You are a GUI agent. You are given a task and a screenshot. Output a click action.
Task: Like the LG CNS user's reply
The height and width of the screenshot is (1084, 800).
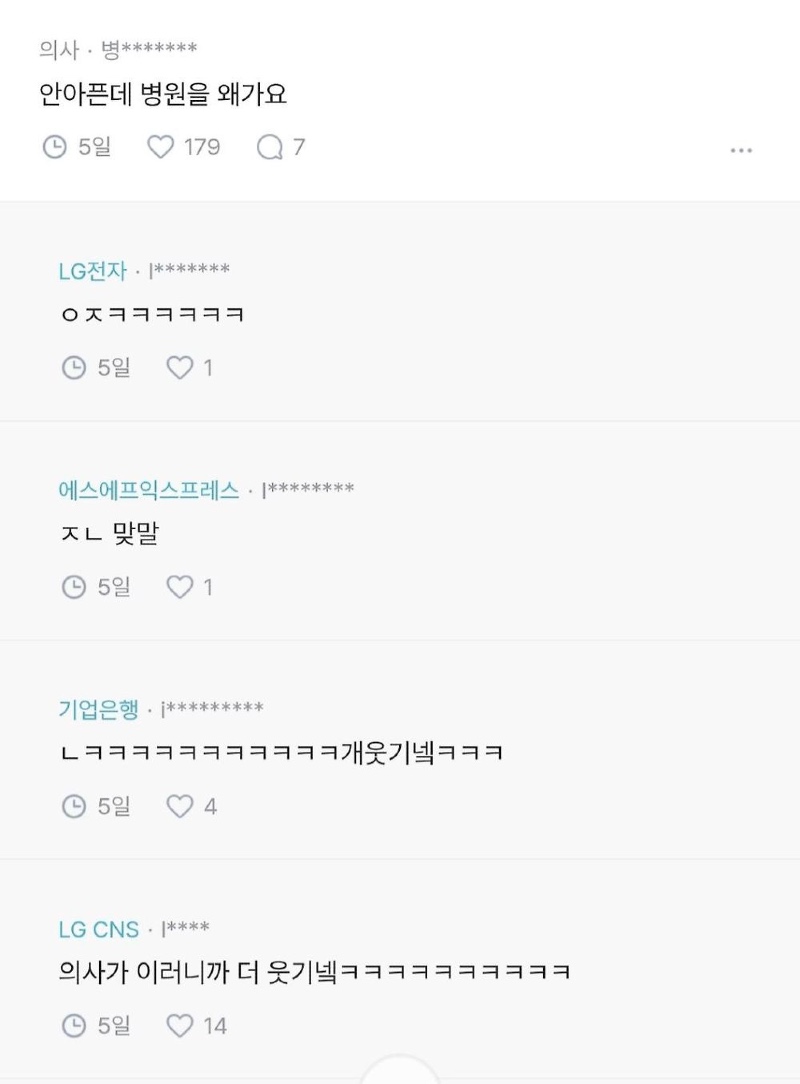179,1025
